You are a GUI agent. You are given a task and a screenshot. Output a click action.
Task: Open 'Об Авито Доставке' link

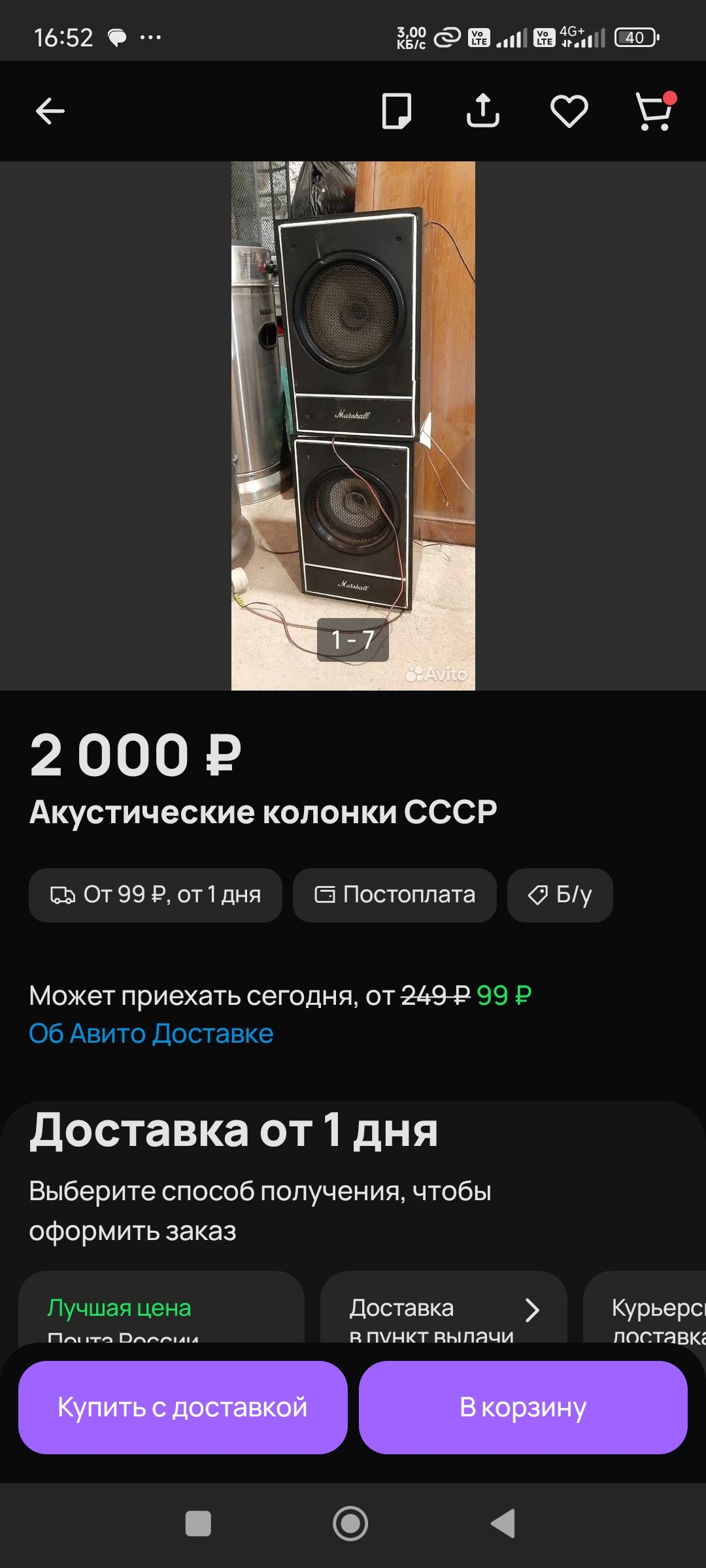[x=151, y=1034]
